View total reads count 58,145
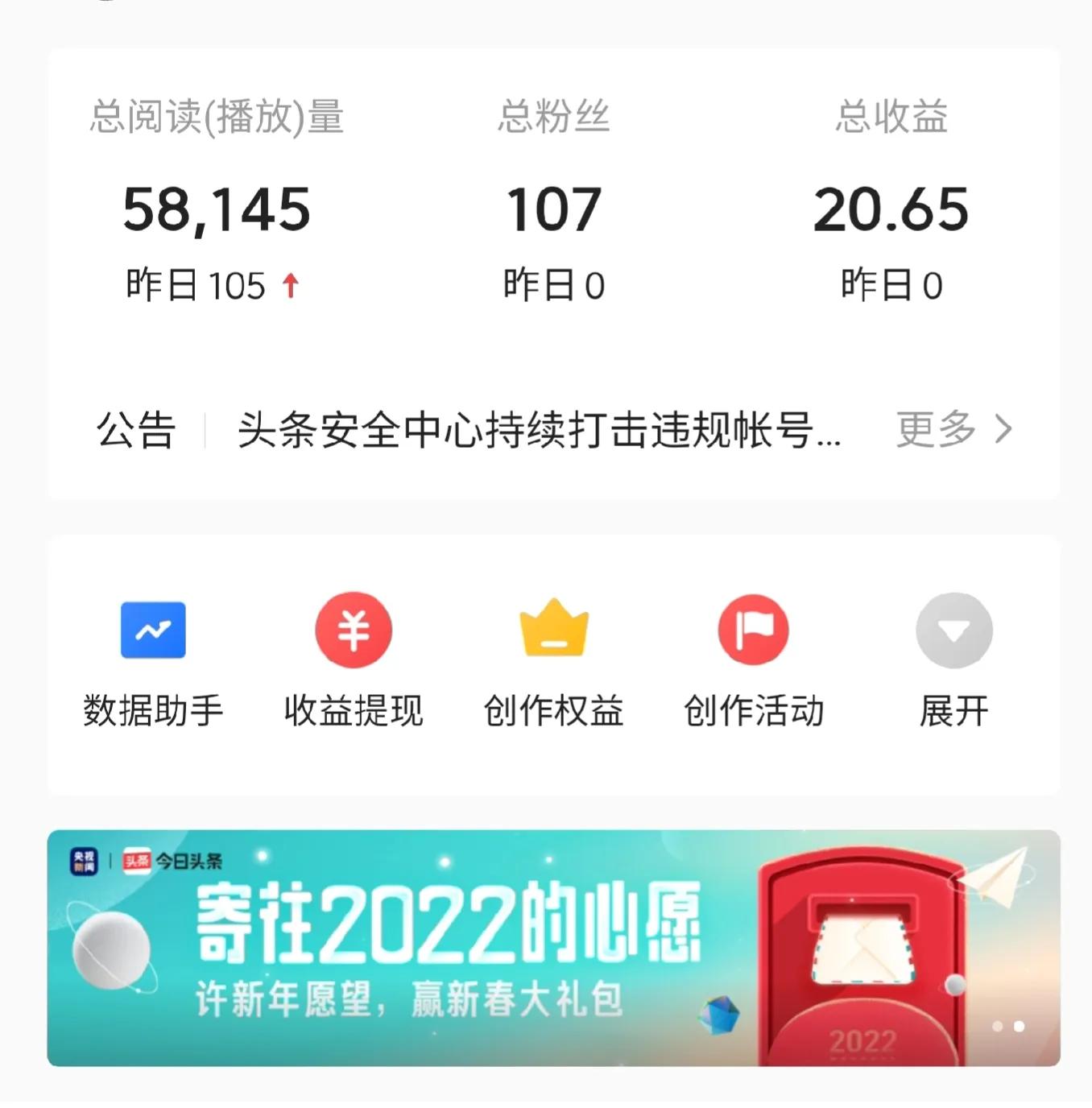This screenshot has height=1108, width=1092. tap(217, 208)
